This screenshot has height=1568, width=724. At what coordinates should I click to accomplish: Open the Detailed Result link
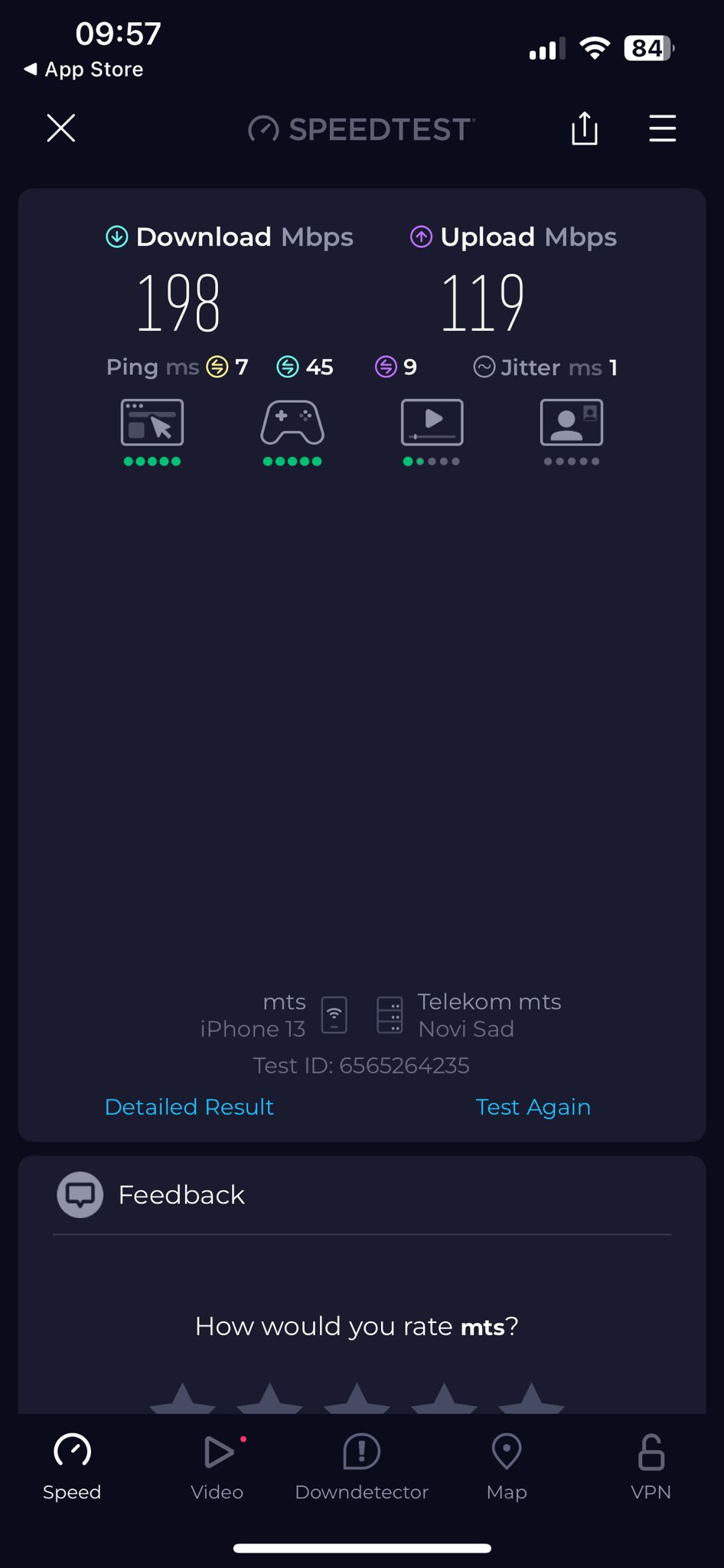tap(189, 1107)
